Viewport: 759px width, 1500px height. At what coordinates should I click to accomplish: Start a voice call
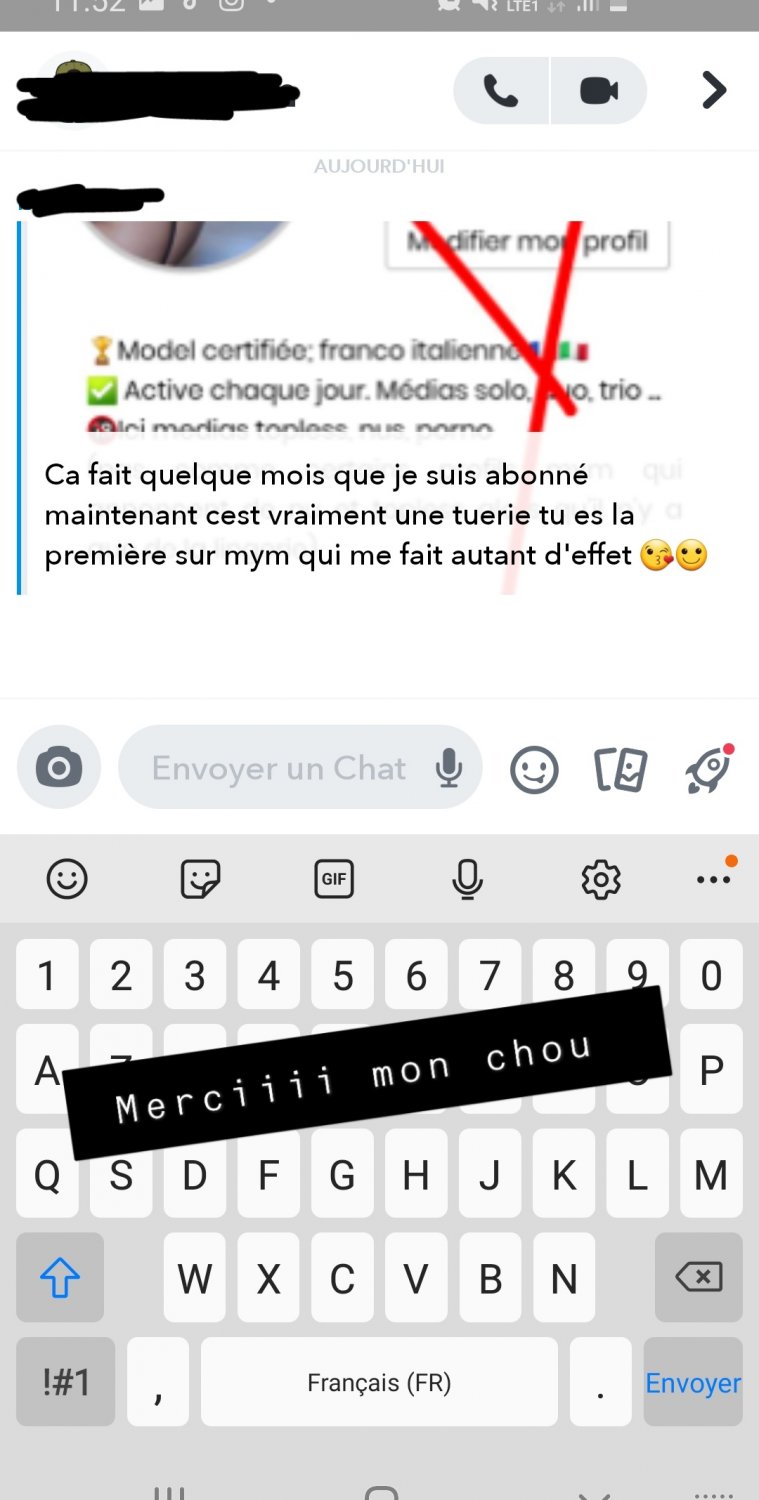pyautogui.click(x=501, y=91)
